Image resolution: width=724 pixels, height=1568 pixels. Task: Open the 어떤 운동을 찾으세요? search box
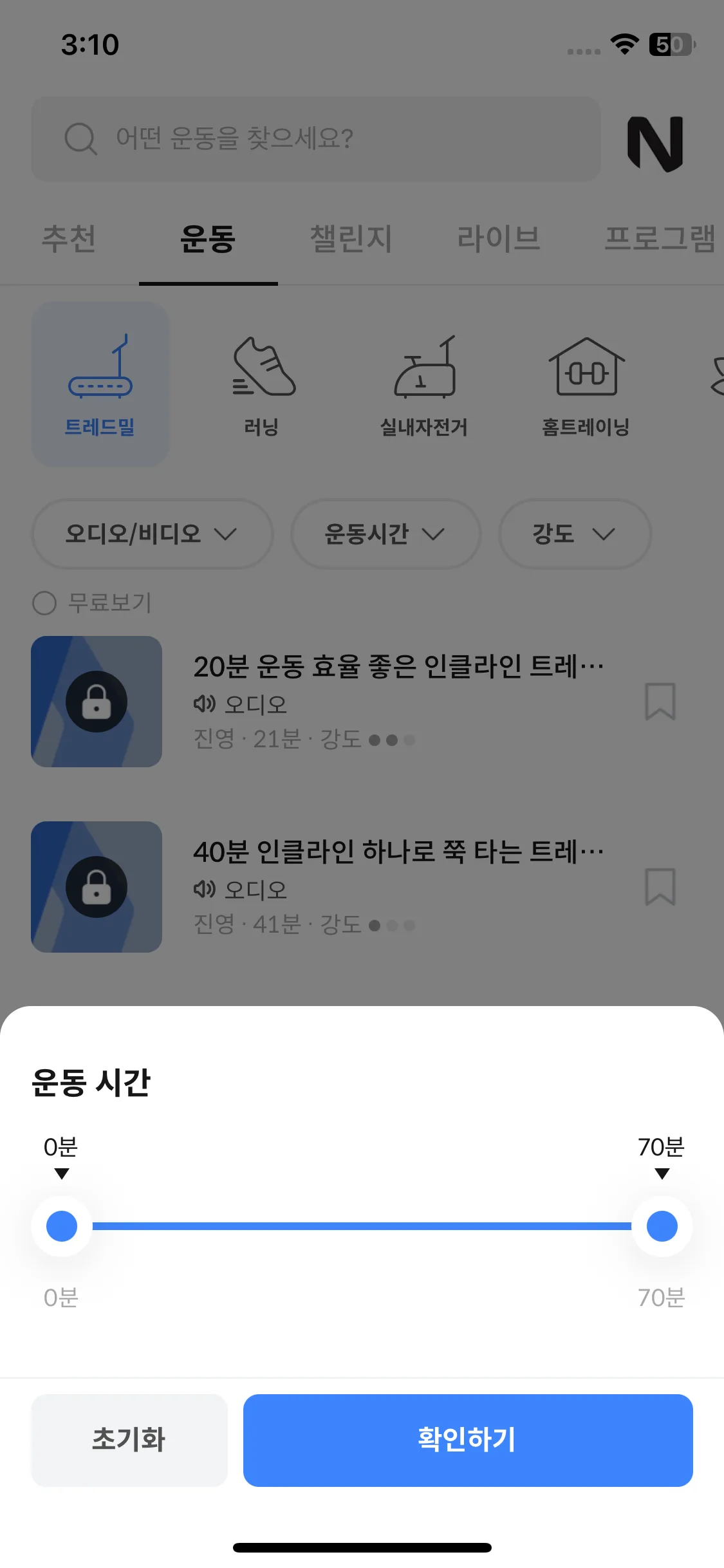(x=315, y=138)
